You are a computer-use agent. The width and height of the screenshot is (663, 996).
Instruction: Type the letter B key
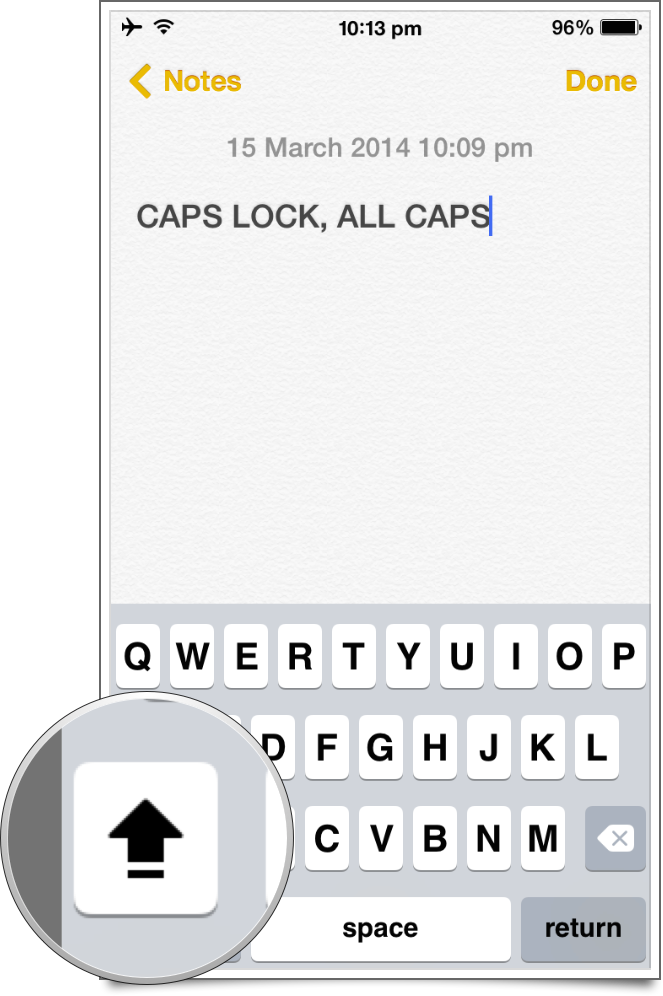(434, 839)
